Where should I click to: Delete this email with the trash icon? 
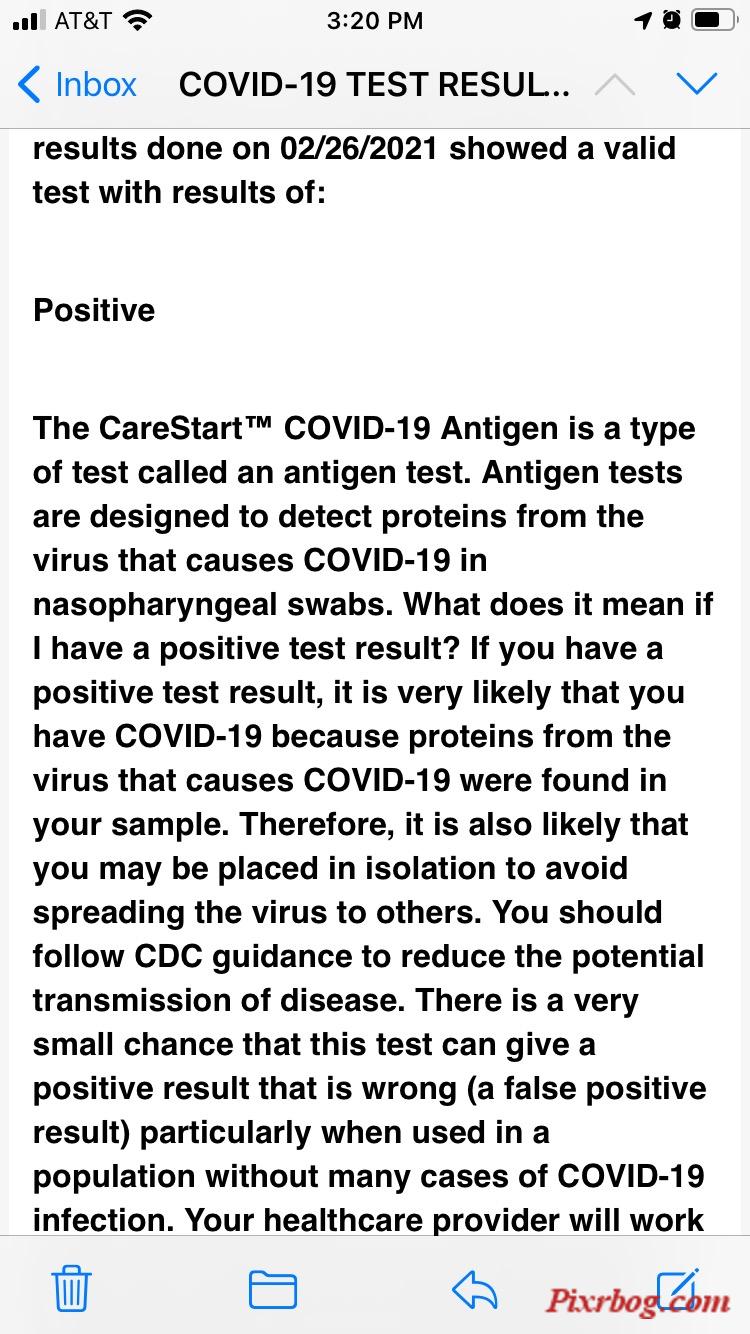point(71,1289)
